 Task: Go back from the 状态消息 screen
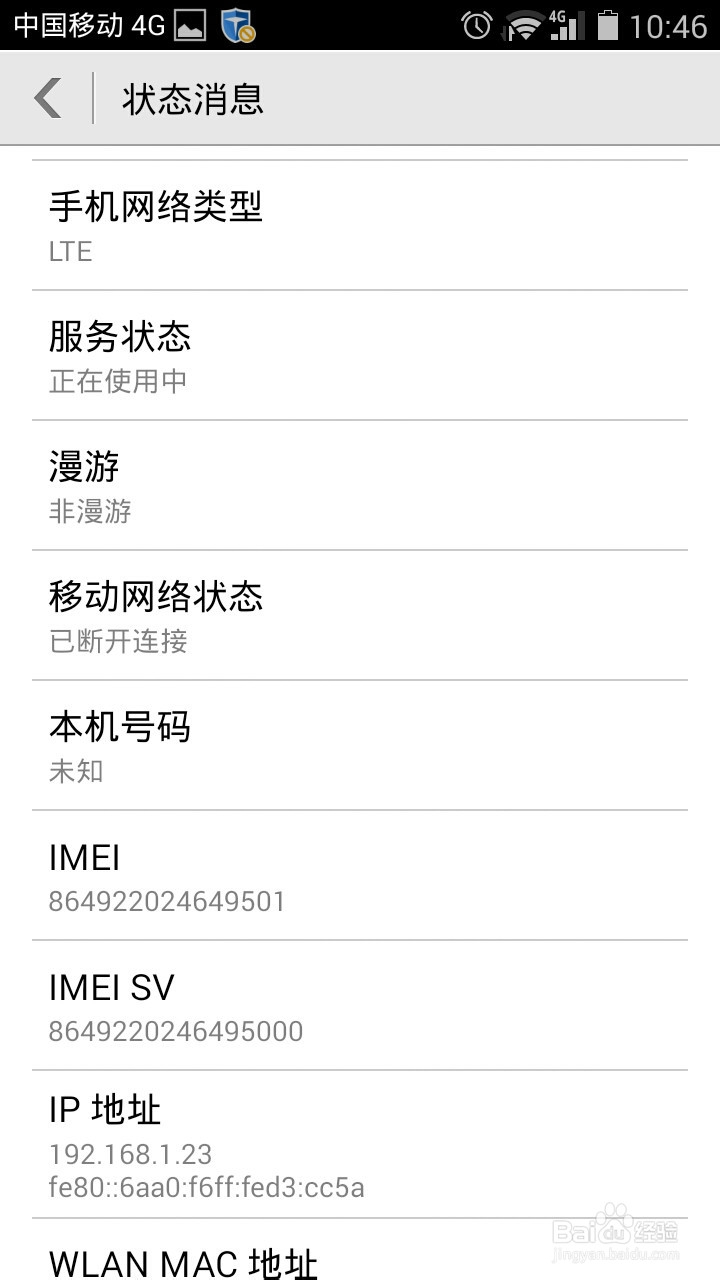[47, 99]
